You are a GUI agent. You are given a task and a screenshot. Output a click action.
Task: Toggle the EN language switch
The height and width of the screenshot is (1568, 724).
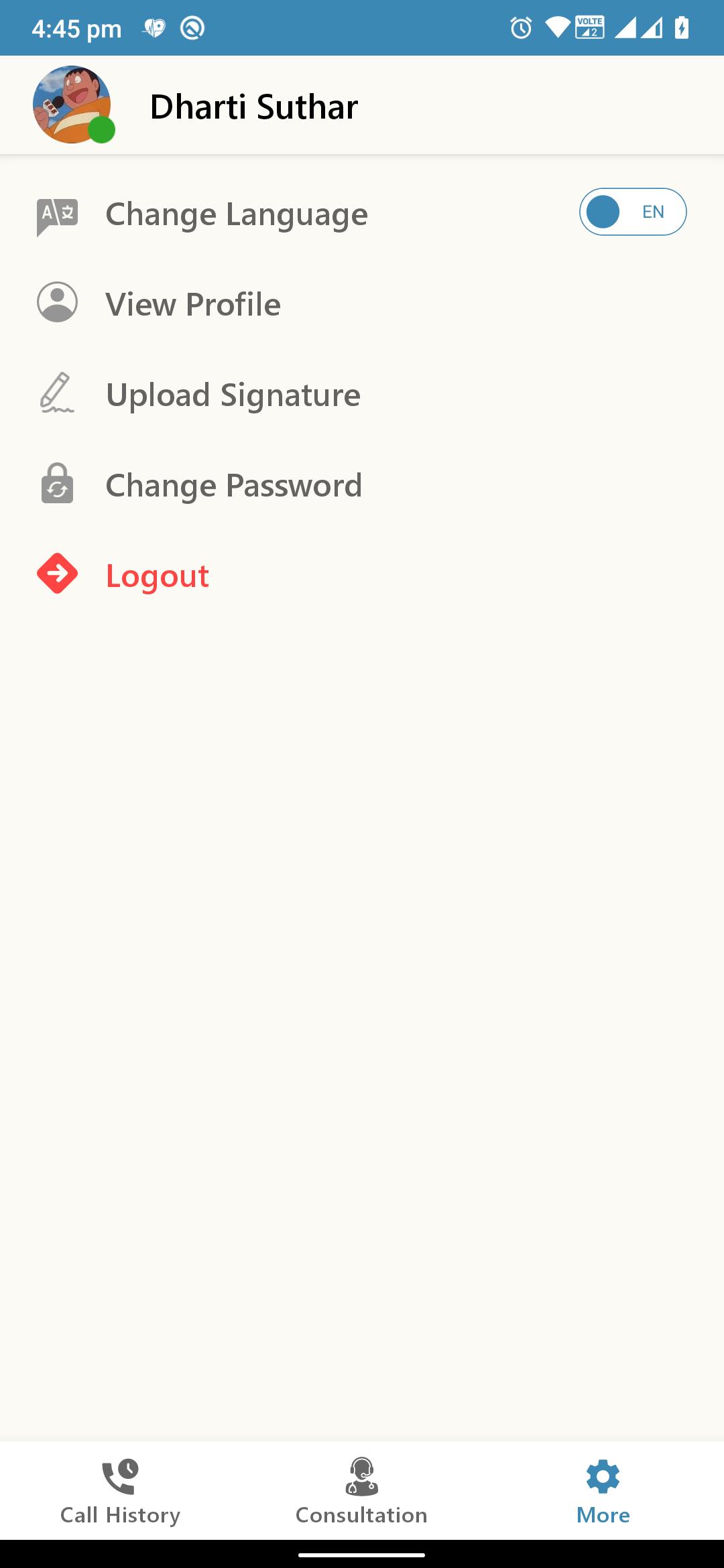pyautogui.click(x=633, y=212)
